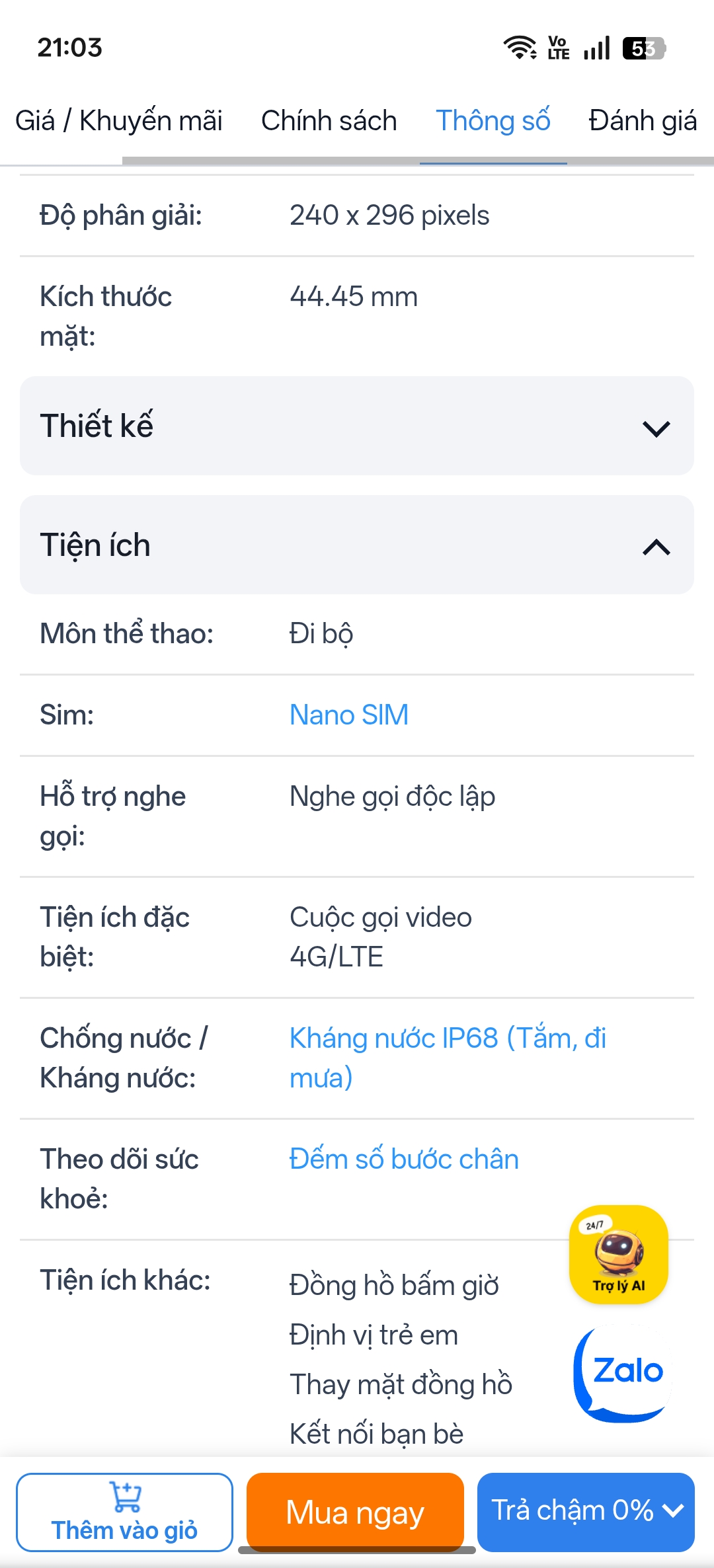This screenshot has height=1568, width=714.
Task: Open the Chính sách tab
Action: coord(329,122)
